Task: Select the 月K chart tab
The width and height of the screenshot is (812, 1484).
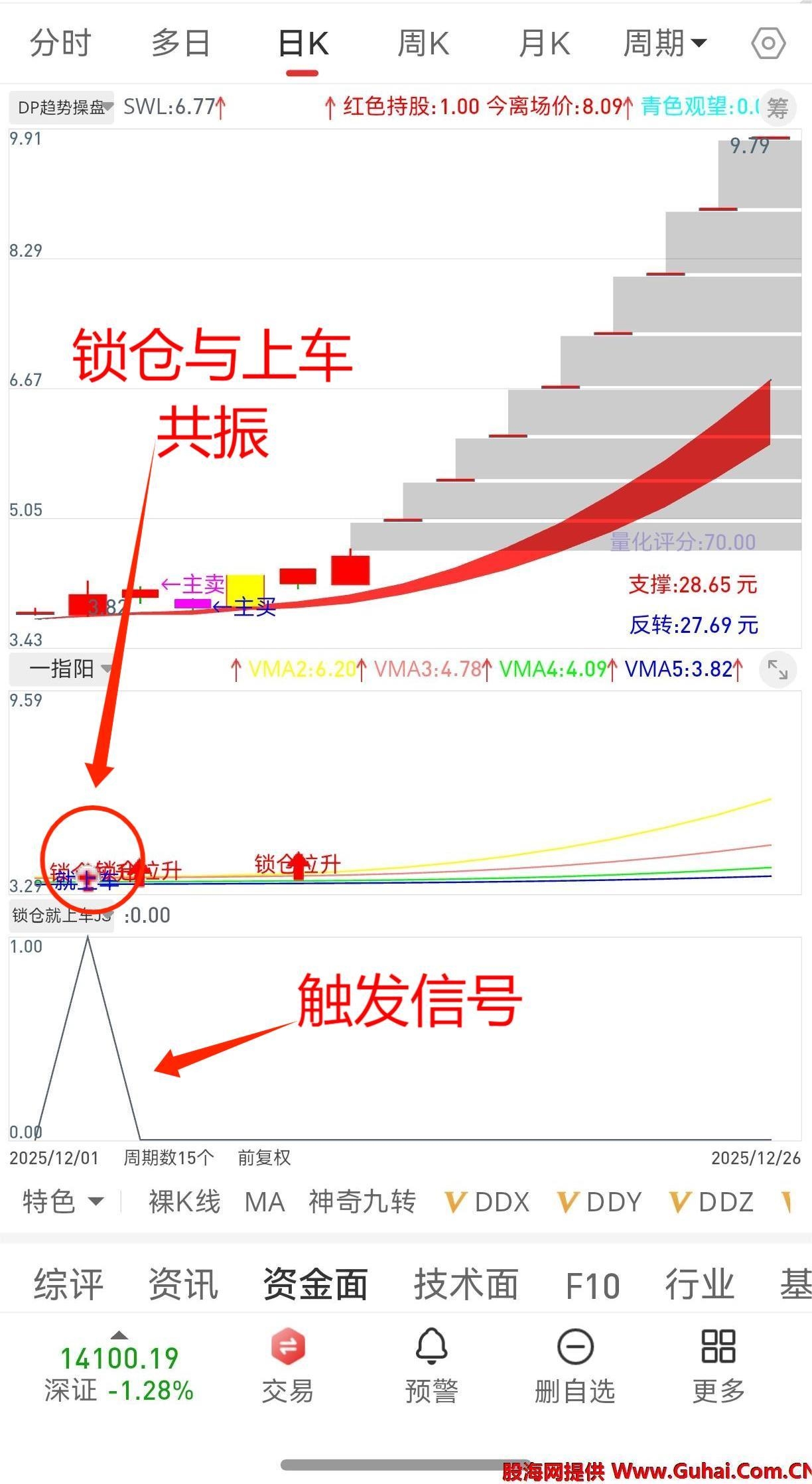Action: tap(544, 44)
